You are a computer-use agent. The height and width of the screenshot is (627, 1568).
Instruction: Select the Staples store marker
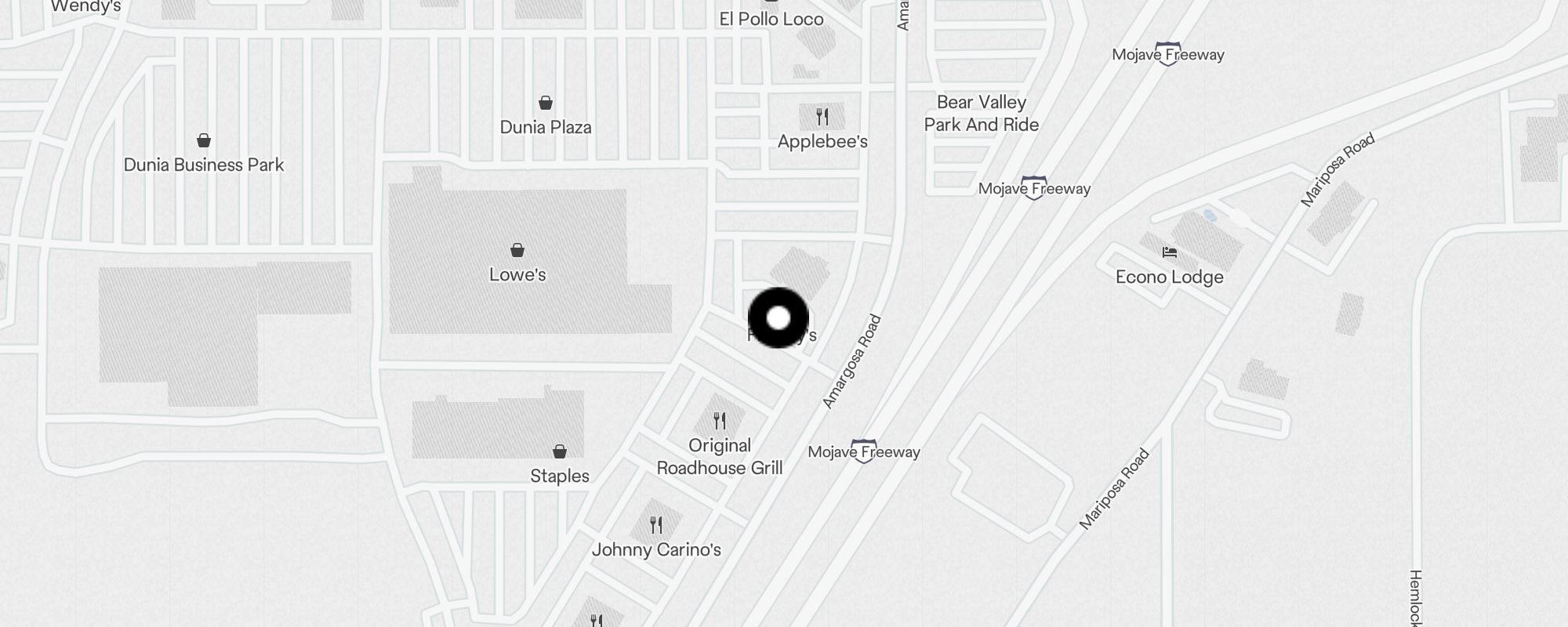560,452
